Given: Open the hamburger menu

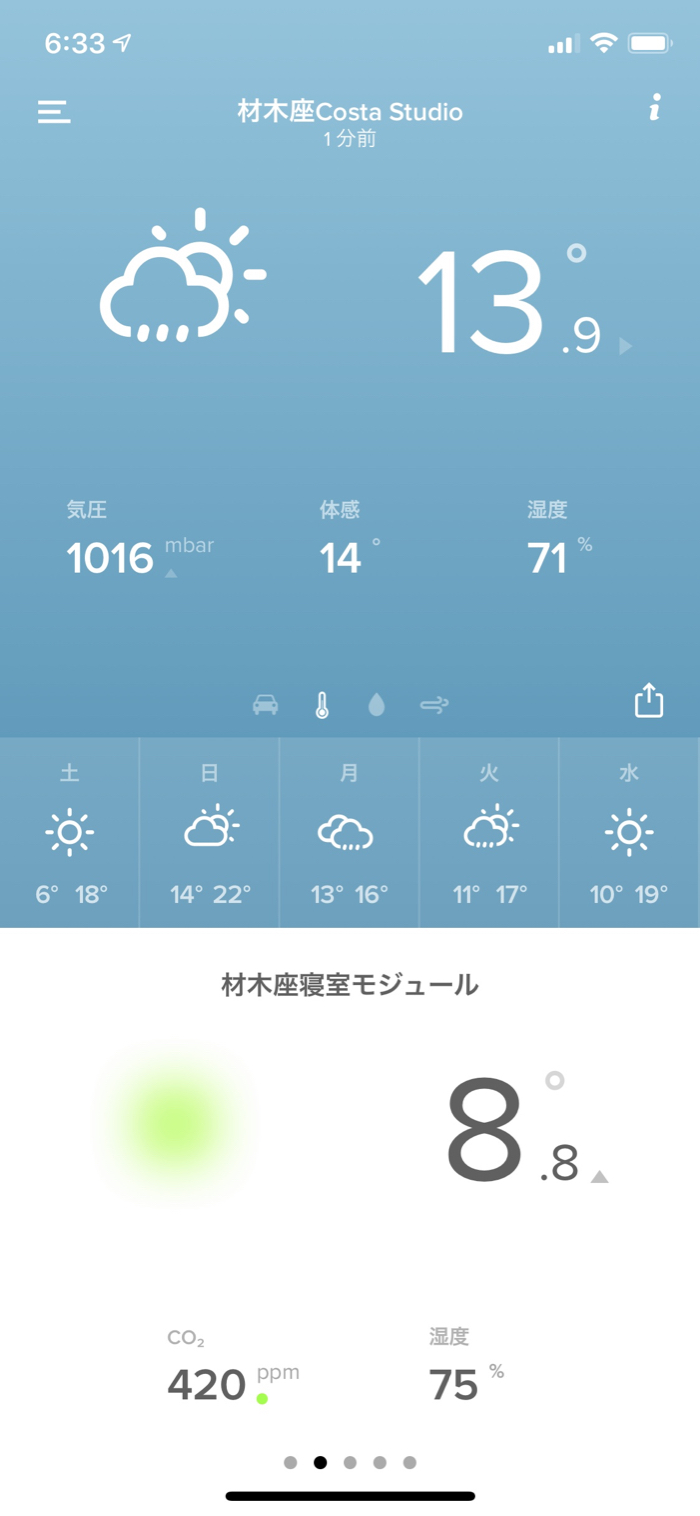Looking at the screenshot, I should (54, 112).
